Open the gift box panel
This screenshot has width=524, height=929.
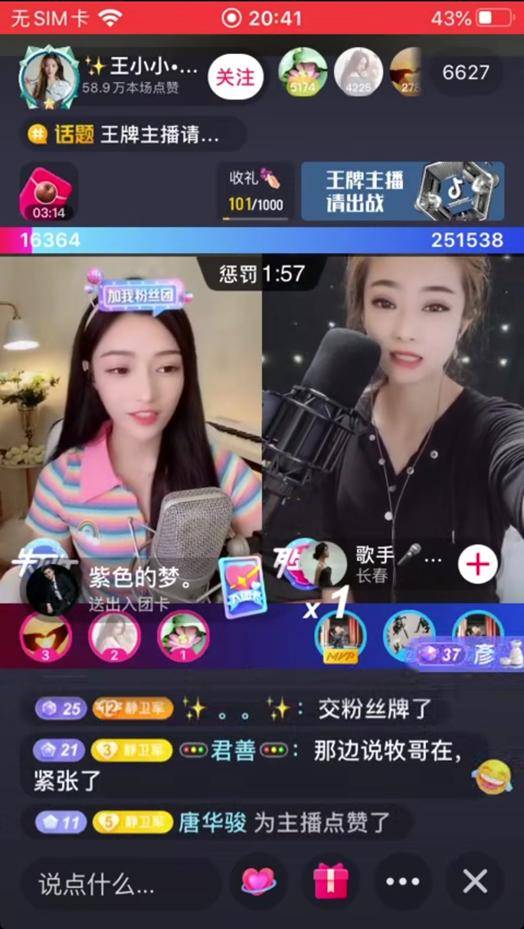(331, 882)
